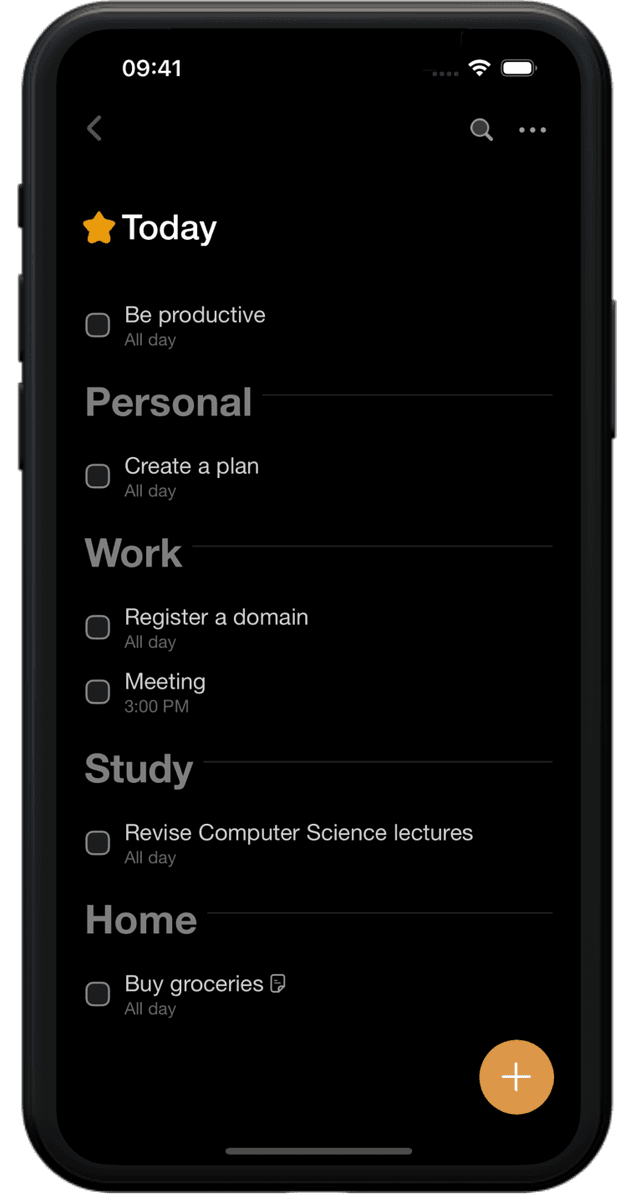
Task: Mark Create a plan as done
Action: pos(98,476)
